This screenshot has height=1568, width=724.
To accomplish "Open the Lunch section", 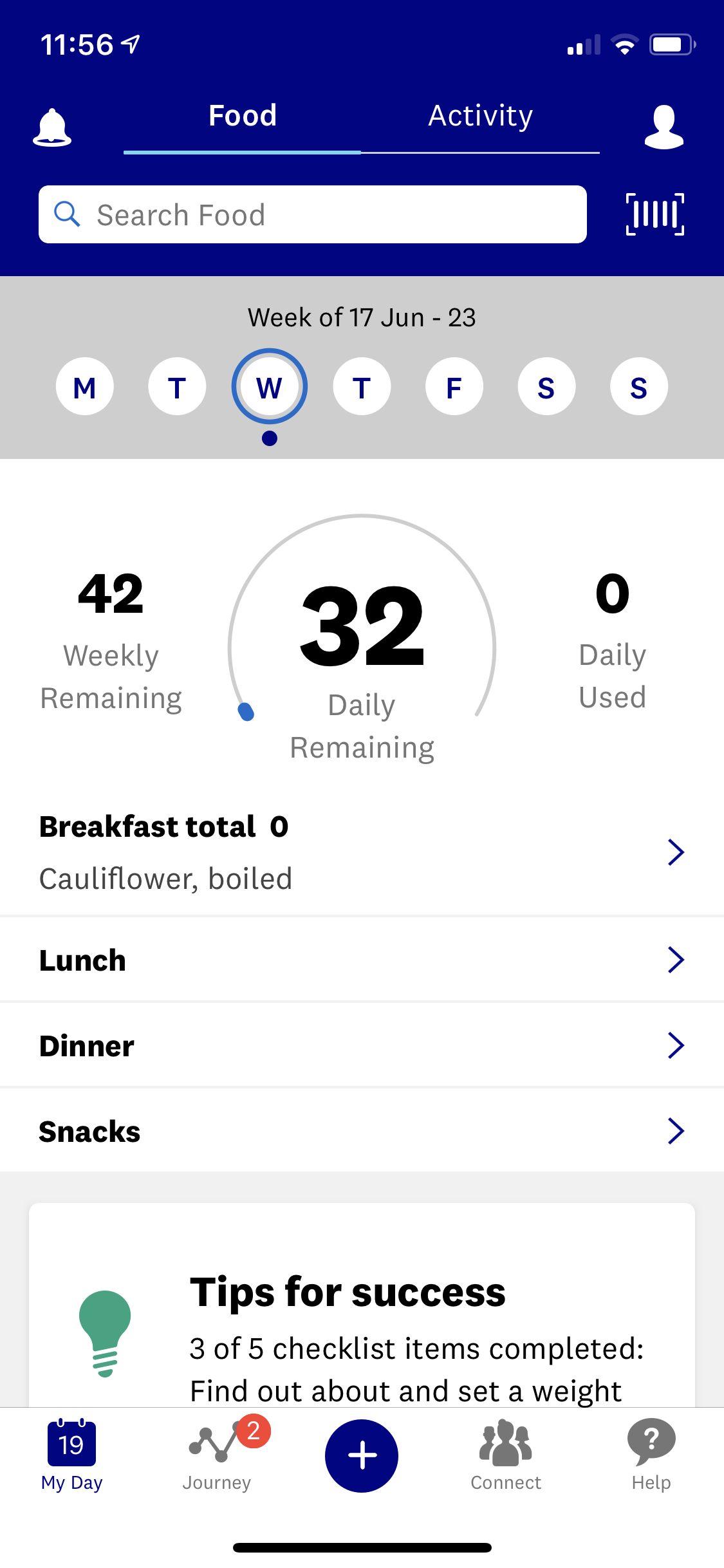I will coord(362,960).
